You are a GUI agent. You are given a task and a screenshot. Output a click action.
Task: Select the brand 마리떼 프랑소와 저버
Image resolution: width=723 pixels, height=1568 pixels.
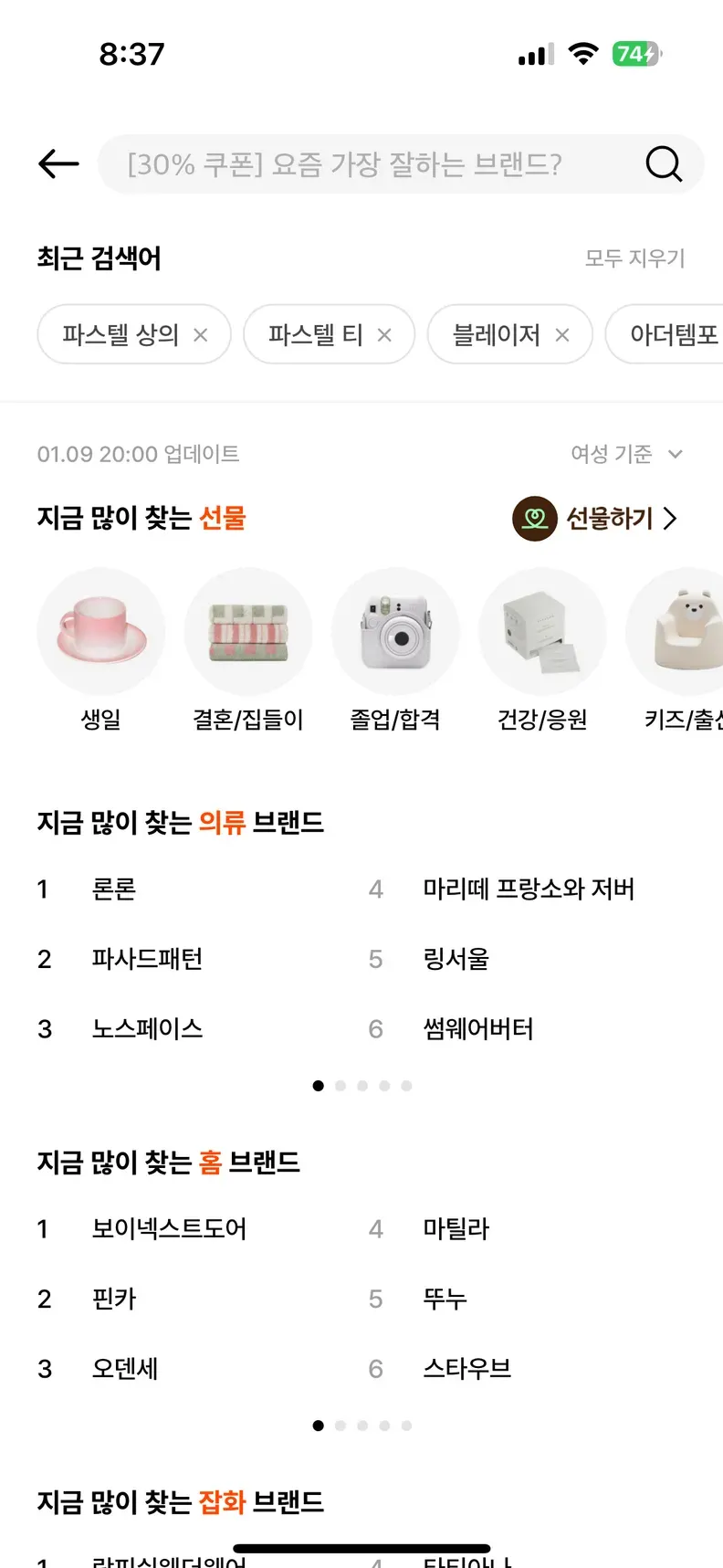pyautogui.click(x=529, y=889)
